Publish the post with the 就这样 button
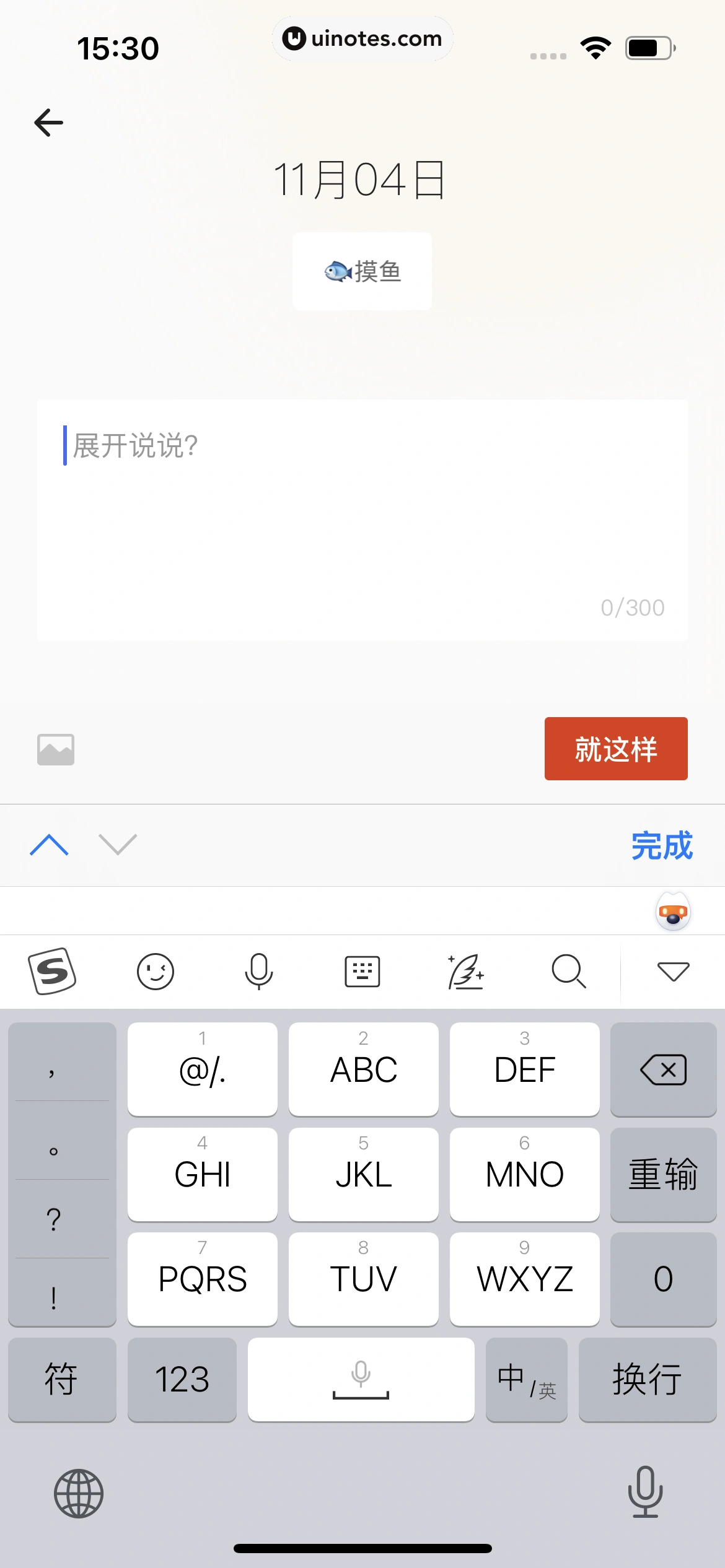This screenshot has height=1568, width=725. [615, 748]
